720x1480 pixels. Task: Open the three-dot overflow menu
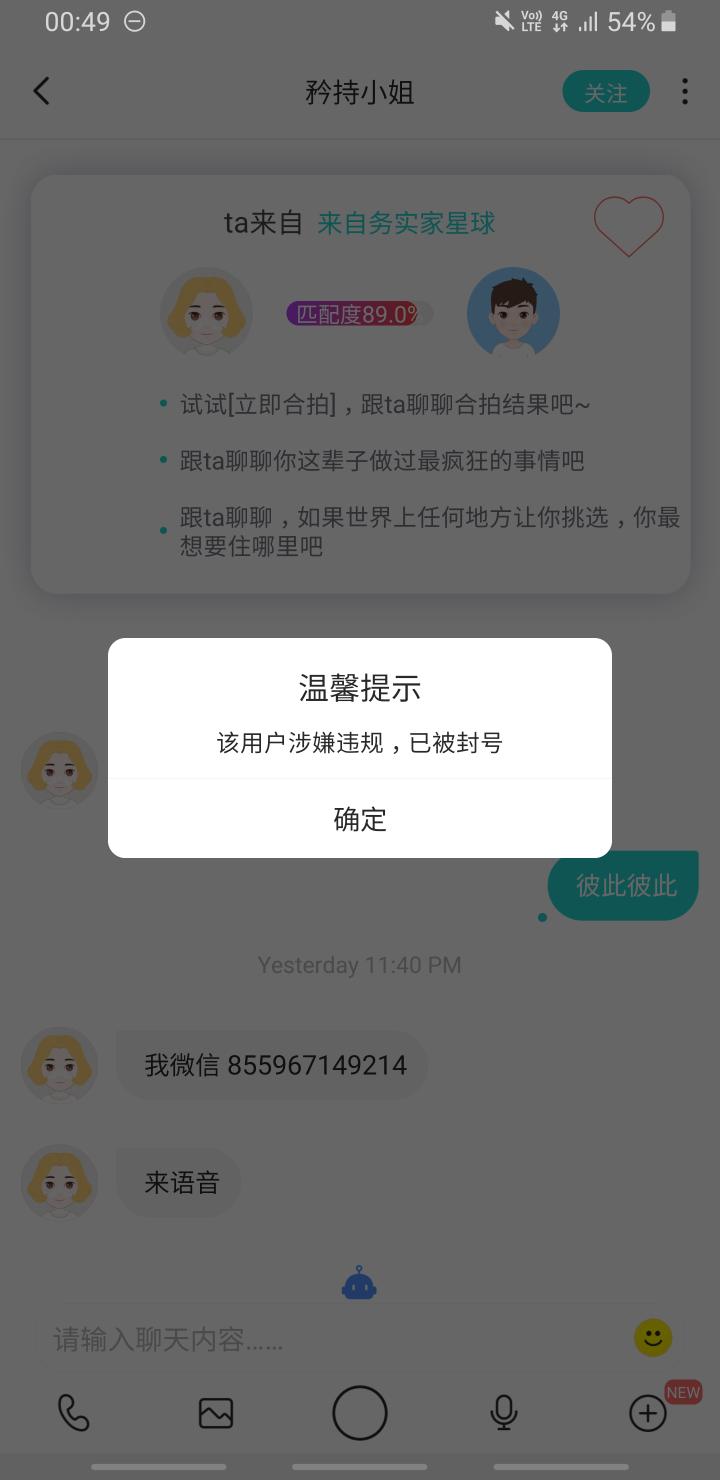pos(685,92)
